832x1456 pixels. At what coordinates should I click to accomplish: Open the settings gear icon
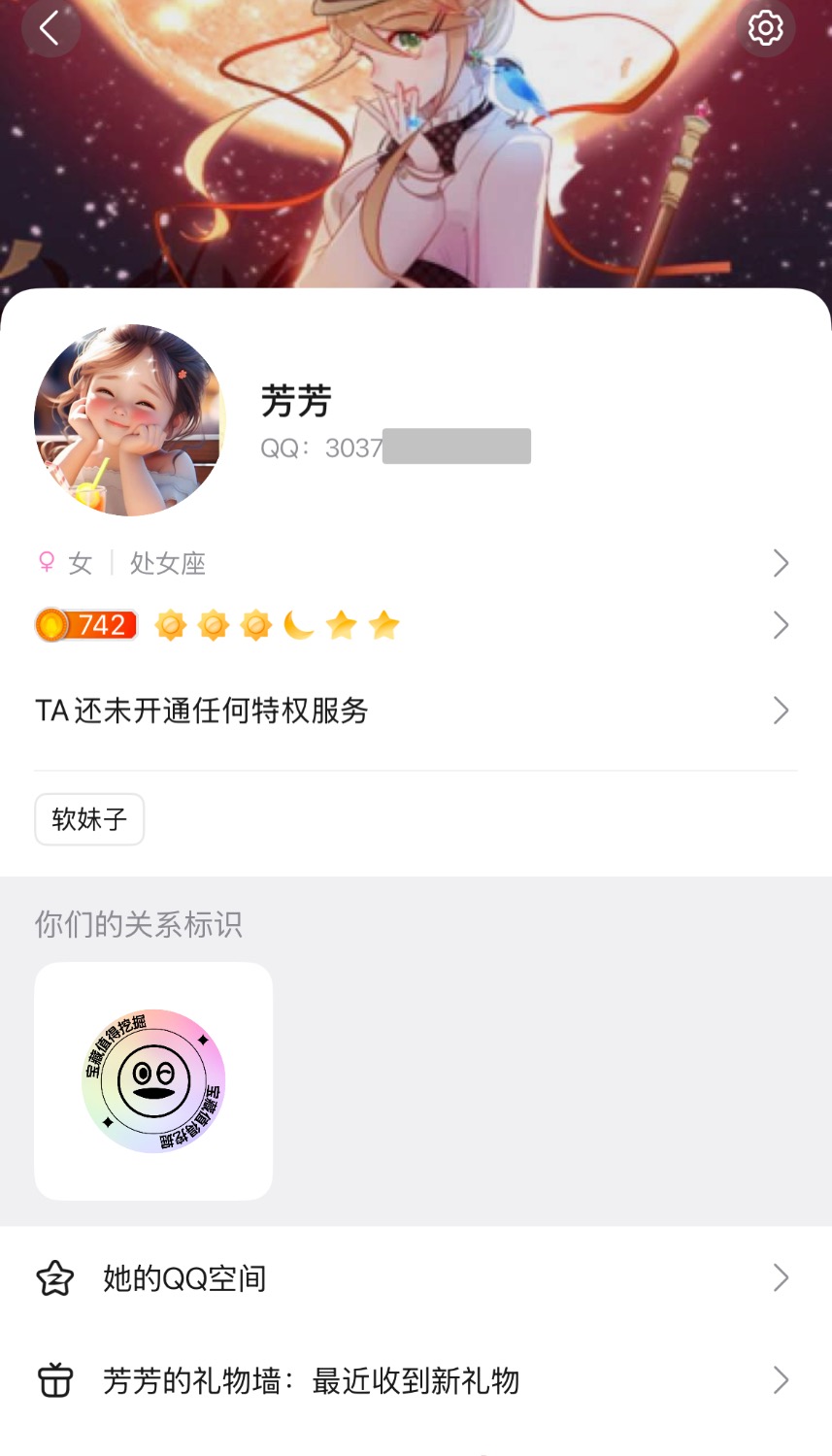click(x=765, y=28)
